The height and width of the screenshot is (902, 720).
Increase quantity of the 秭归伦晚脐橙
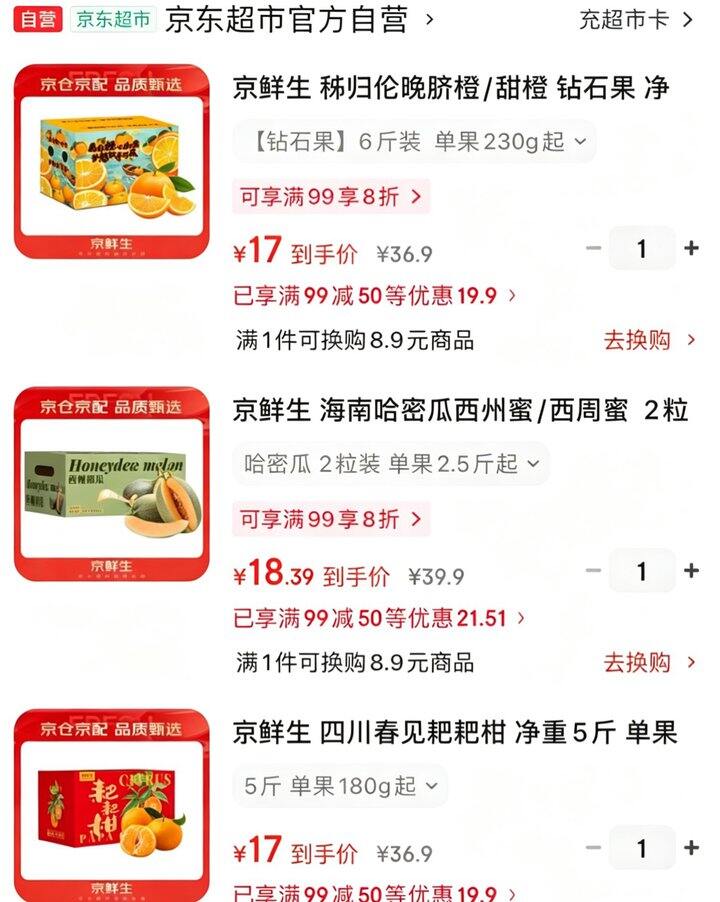(691, 249)
